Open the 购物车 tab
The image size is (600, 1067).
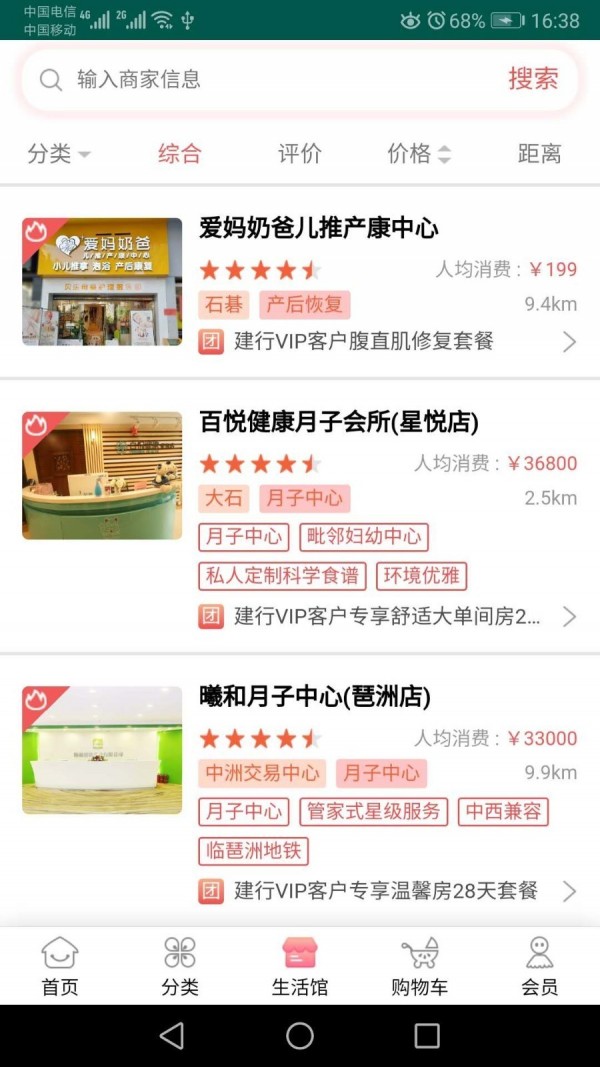pos(420,966)
